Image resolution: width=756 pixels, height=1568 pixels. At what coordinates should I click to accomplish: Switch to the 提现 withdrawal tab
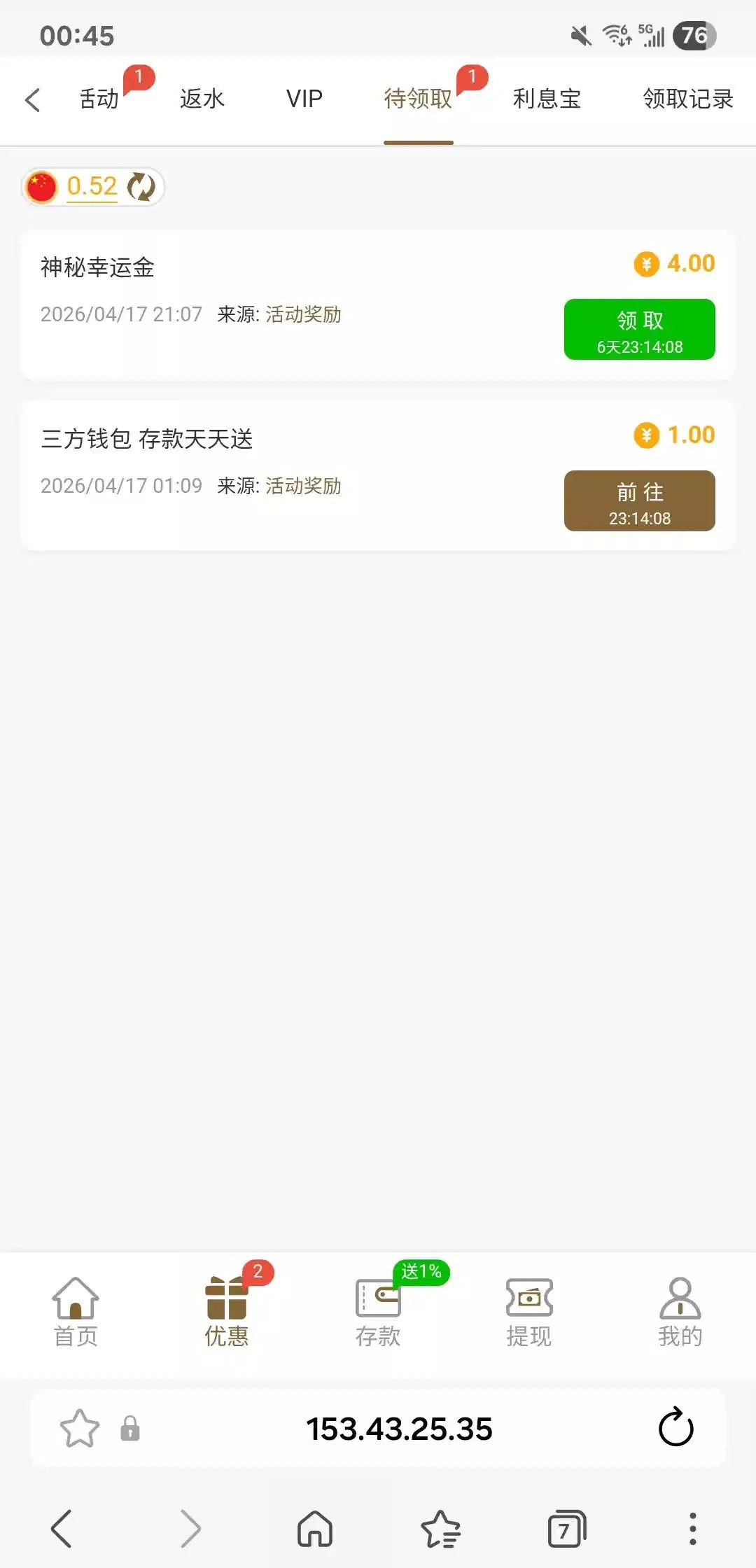pos(529,1312)
